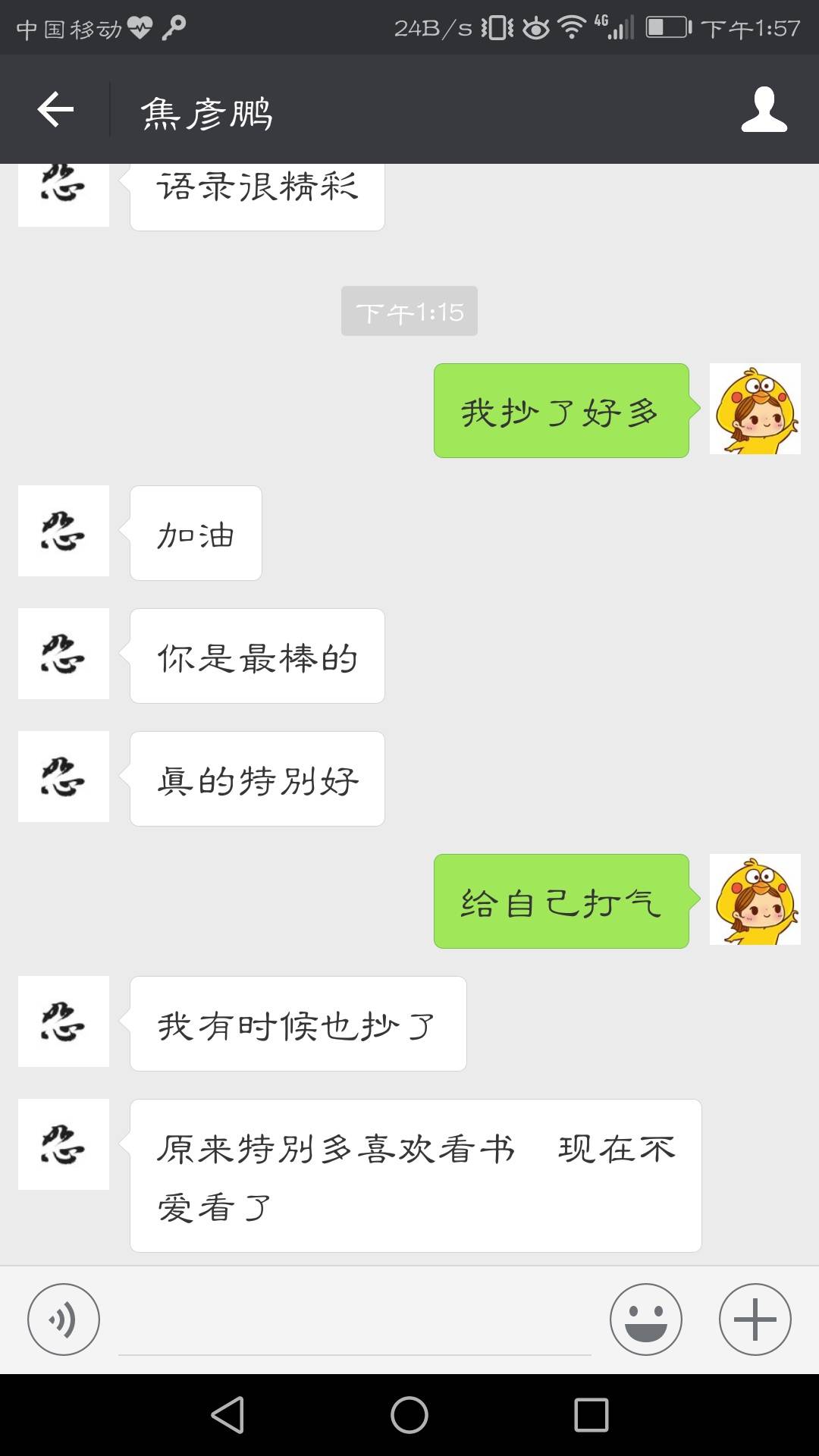Image resolution: width=819 pixels, height=1456 pixels.
Task: Tap contact's avatar beside 真的特别好
Action: (64, 777)
